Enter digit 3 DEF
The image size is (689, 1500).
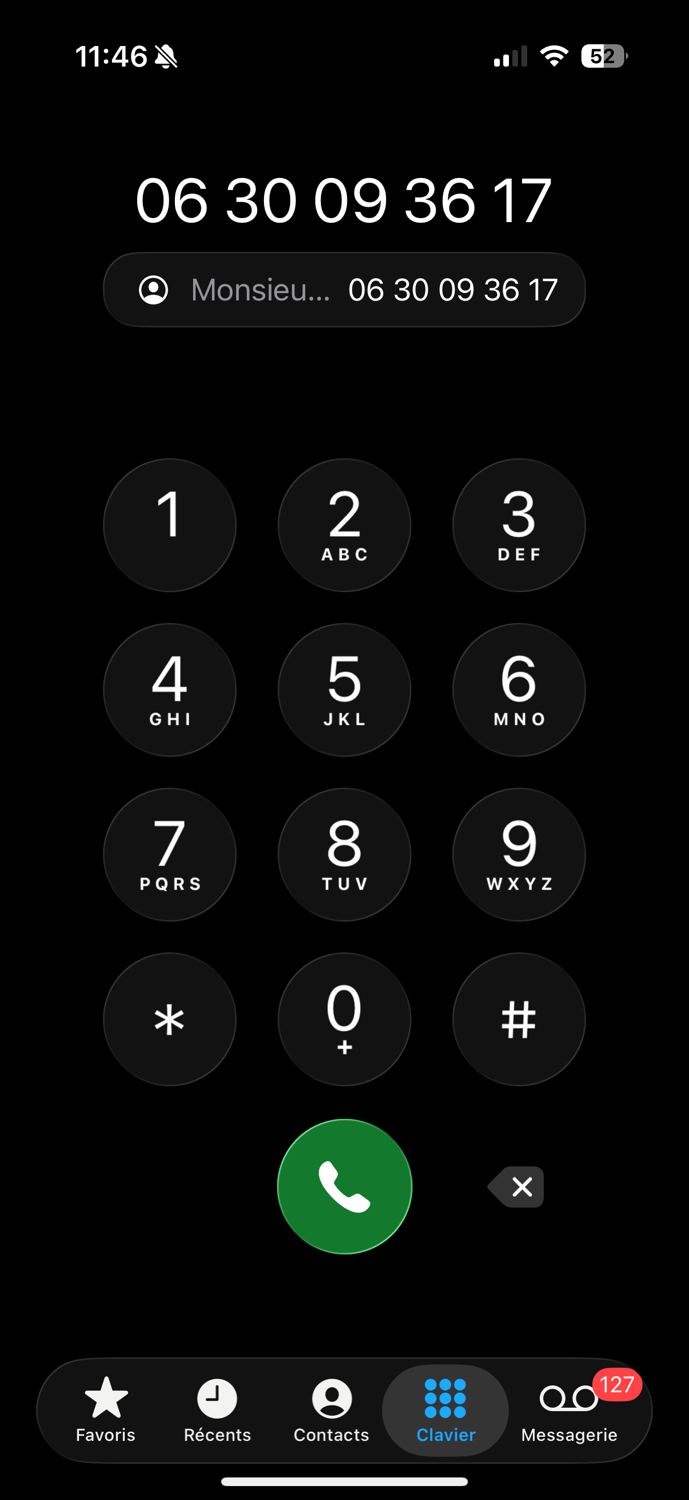pyautogui.click(x=518, y=525)
